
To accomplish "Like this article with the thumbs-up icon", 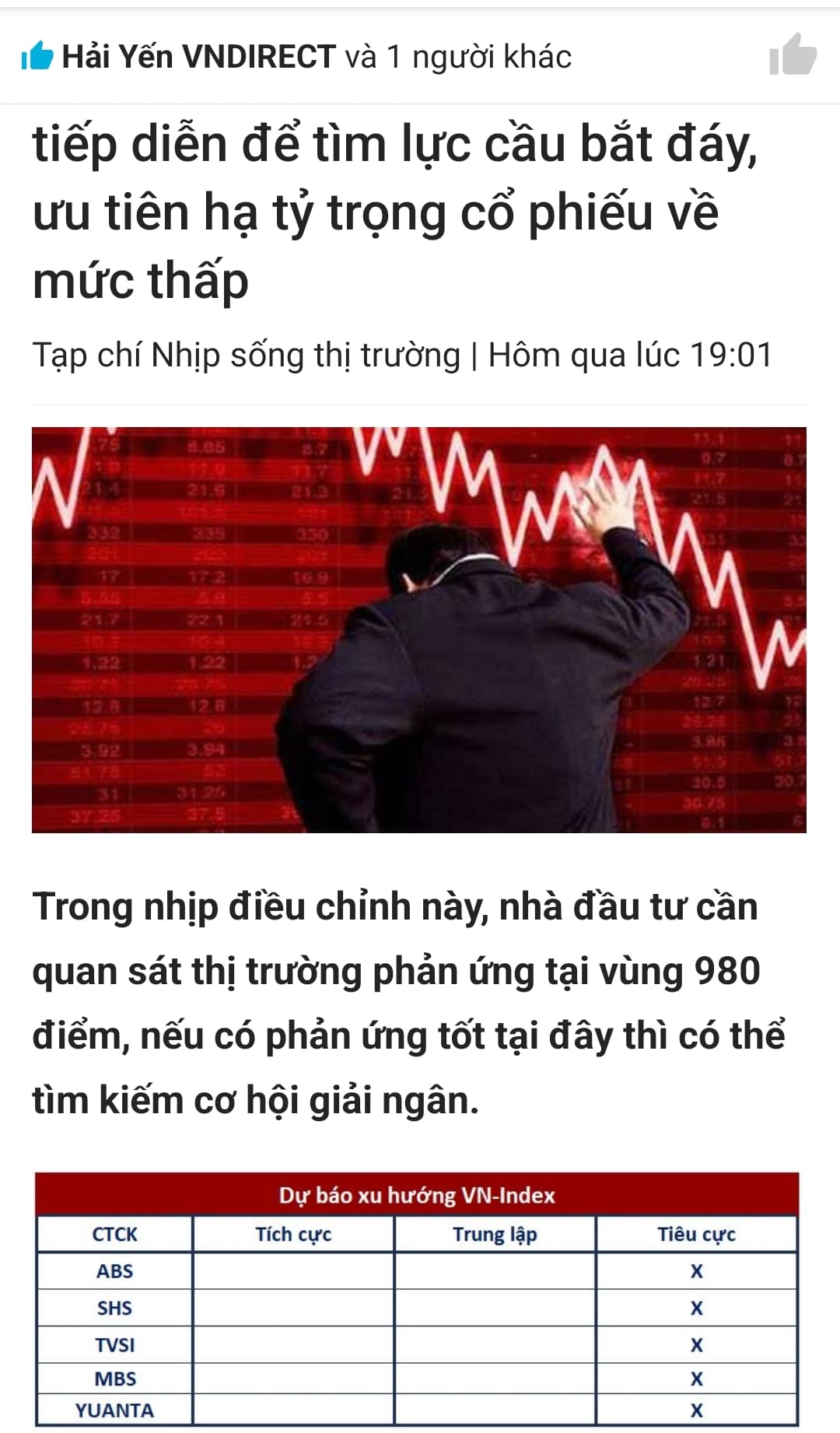I will [792, 56].
